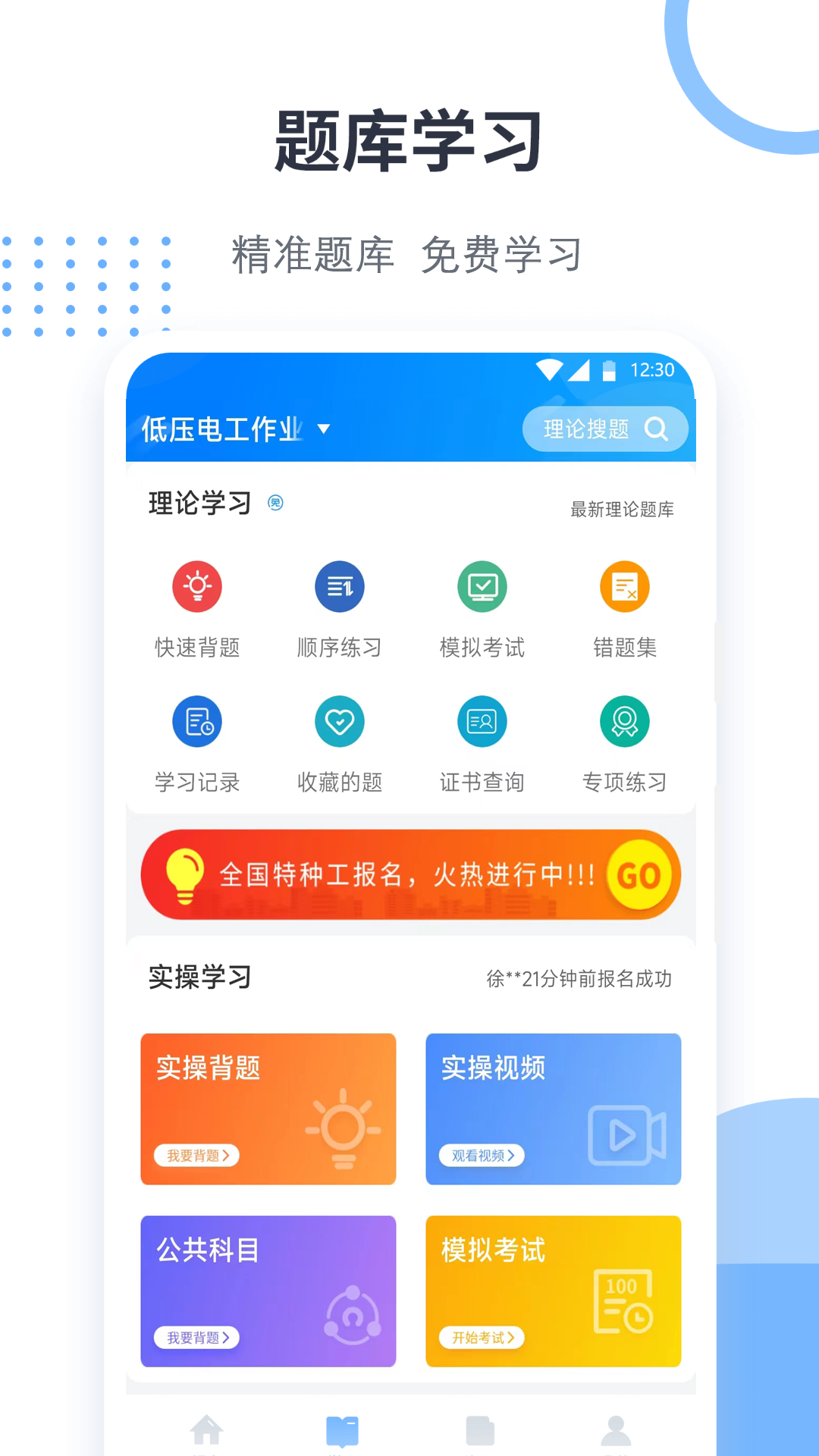Viewport: 819px width, 1456px height.
Task: Open the 证书查询 certificate lookup icon
Action: tap(482, 721)
